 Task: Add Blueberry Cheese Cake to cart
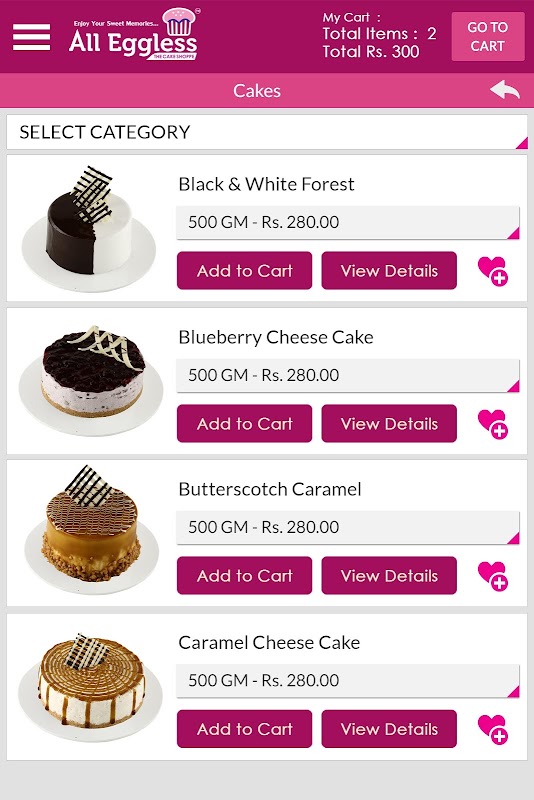[x=244, y=423]
